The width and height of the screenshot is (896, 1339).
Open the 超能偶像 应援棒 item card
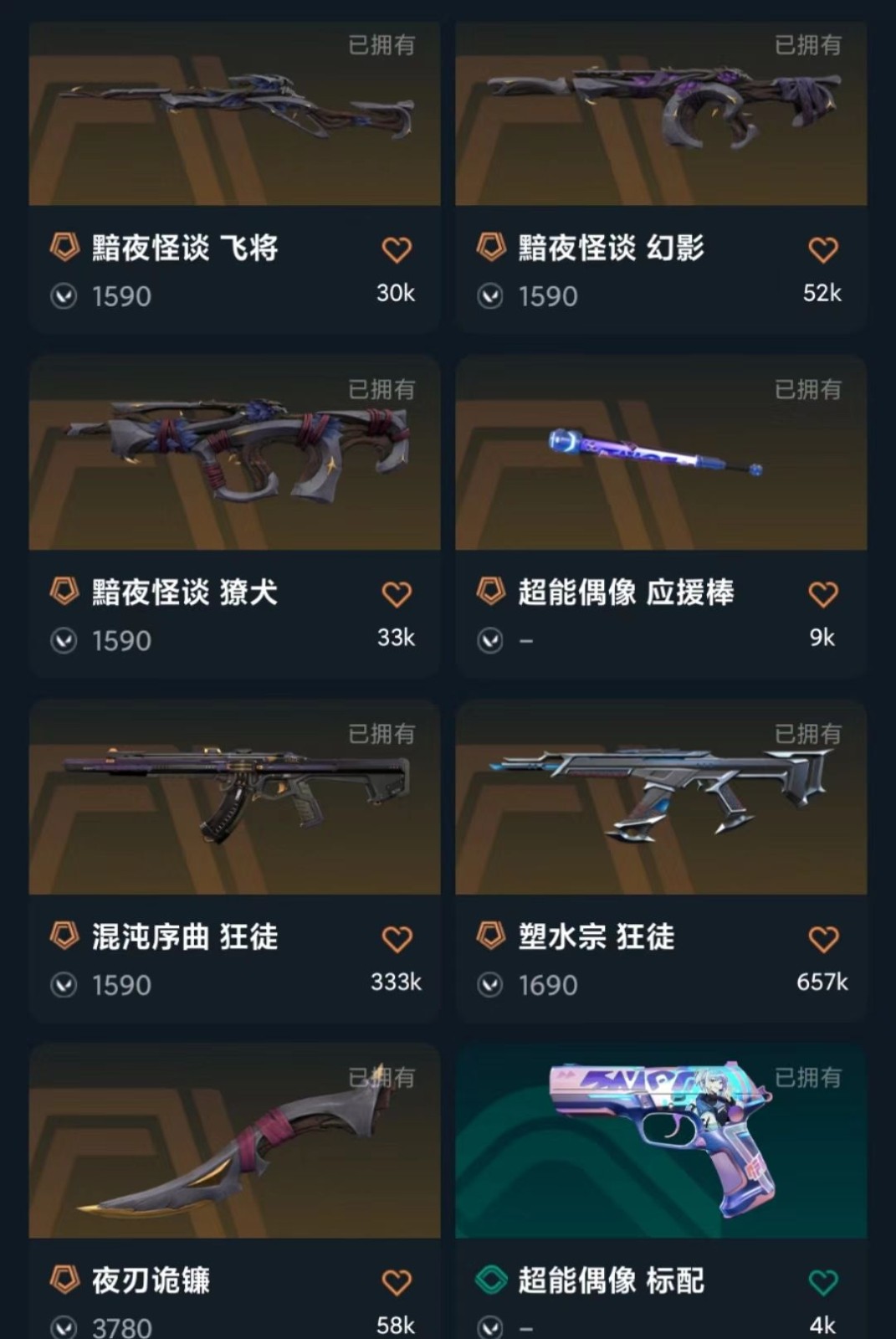[661, 456]
